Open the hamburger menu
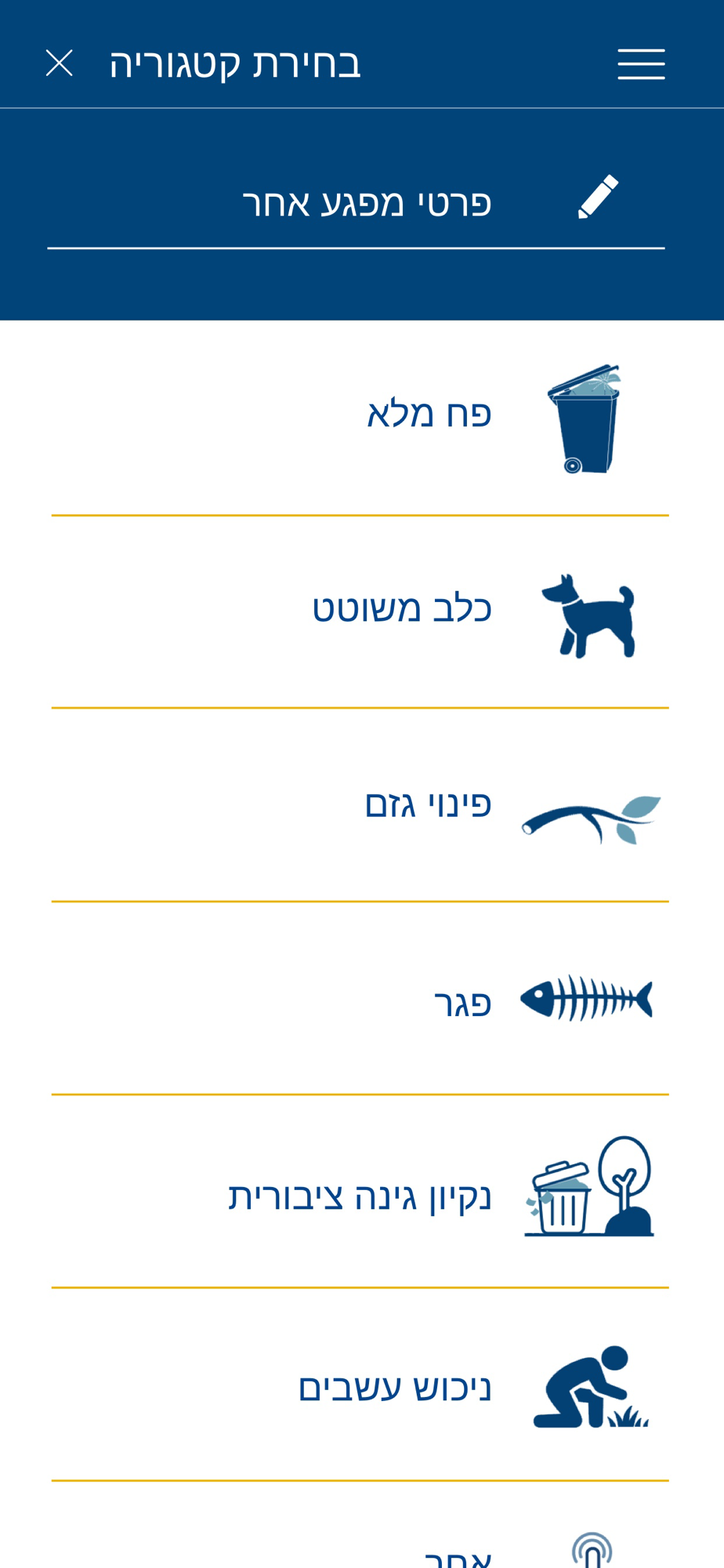 click(641, 64)
